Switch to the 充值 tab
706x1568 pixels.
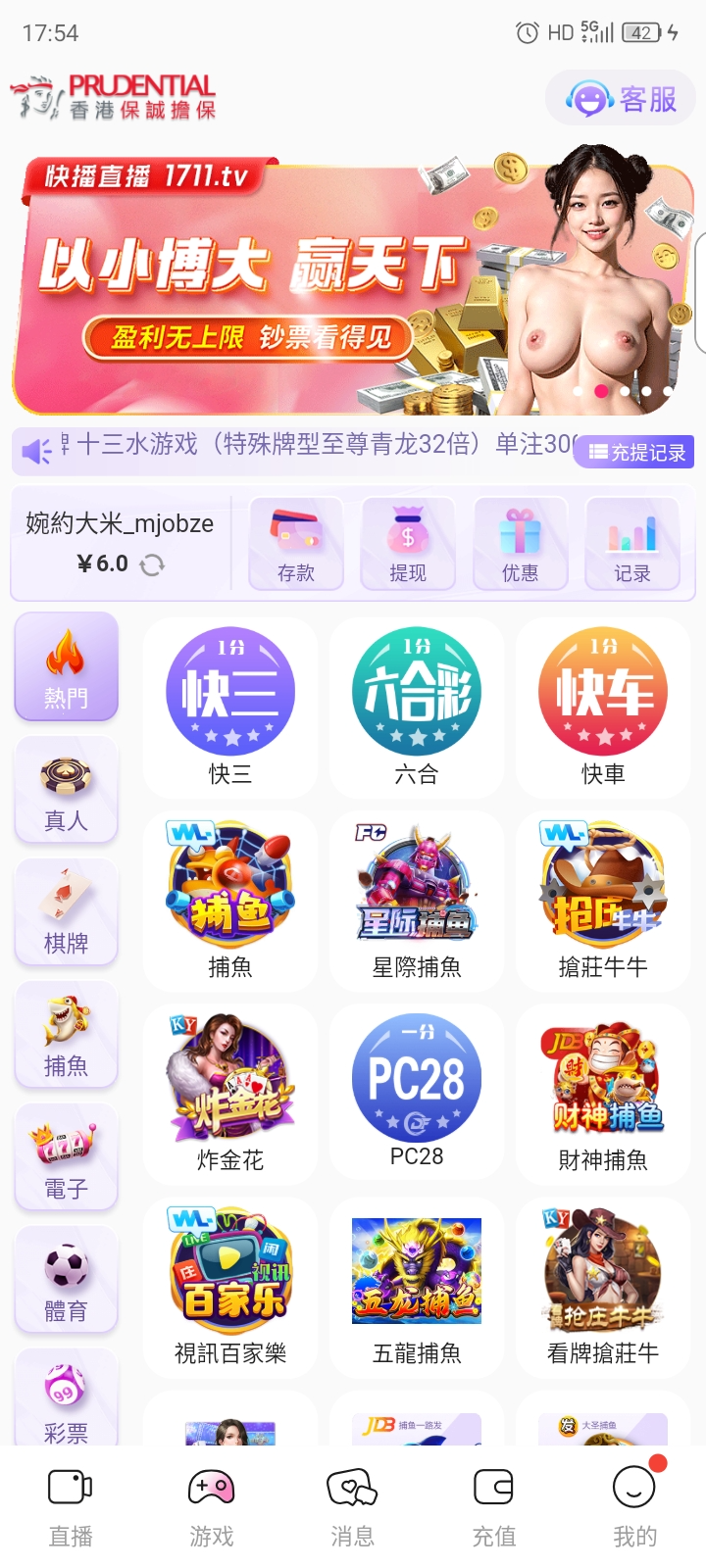coord(493,1507)
